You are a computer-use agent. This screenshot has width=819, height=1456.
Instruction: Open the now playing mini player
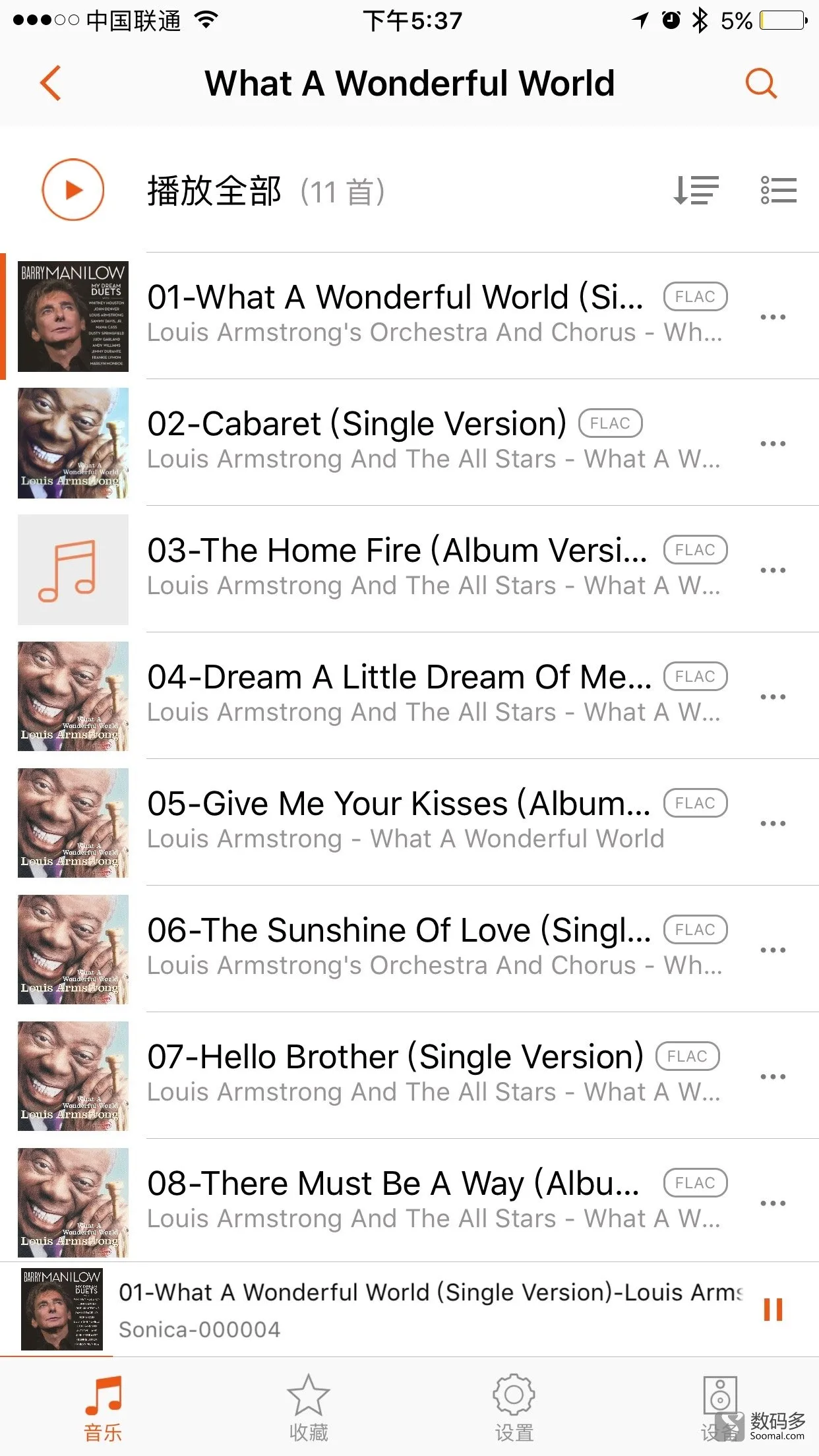coord(382,1310)
